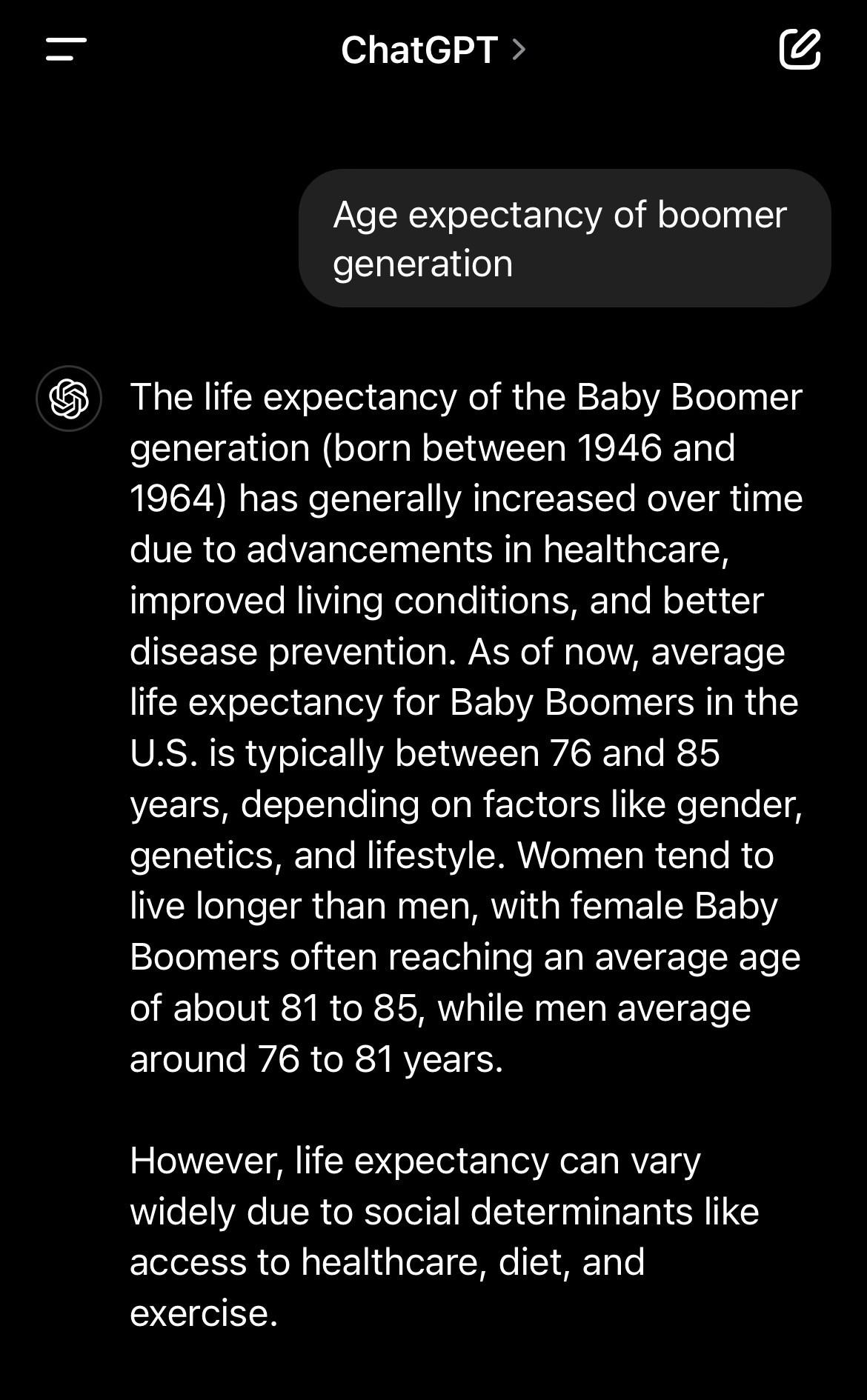The width and height of the screenshot is (867, 1400).
Task: Open the sidebar menu
Action: pyautogui.click(x=66, y=50)
